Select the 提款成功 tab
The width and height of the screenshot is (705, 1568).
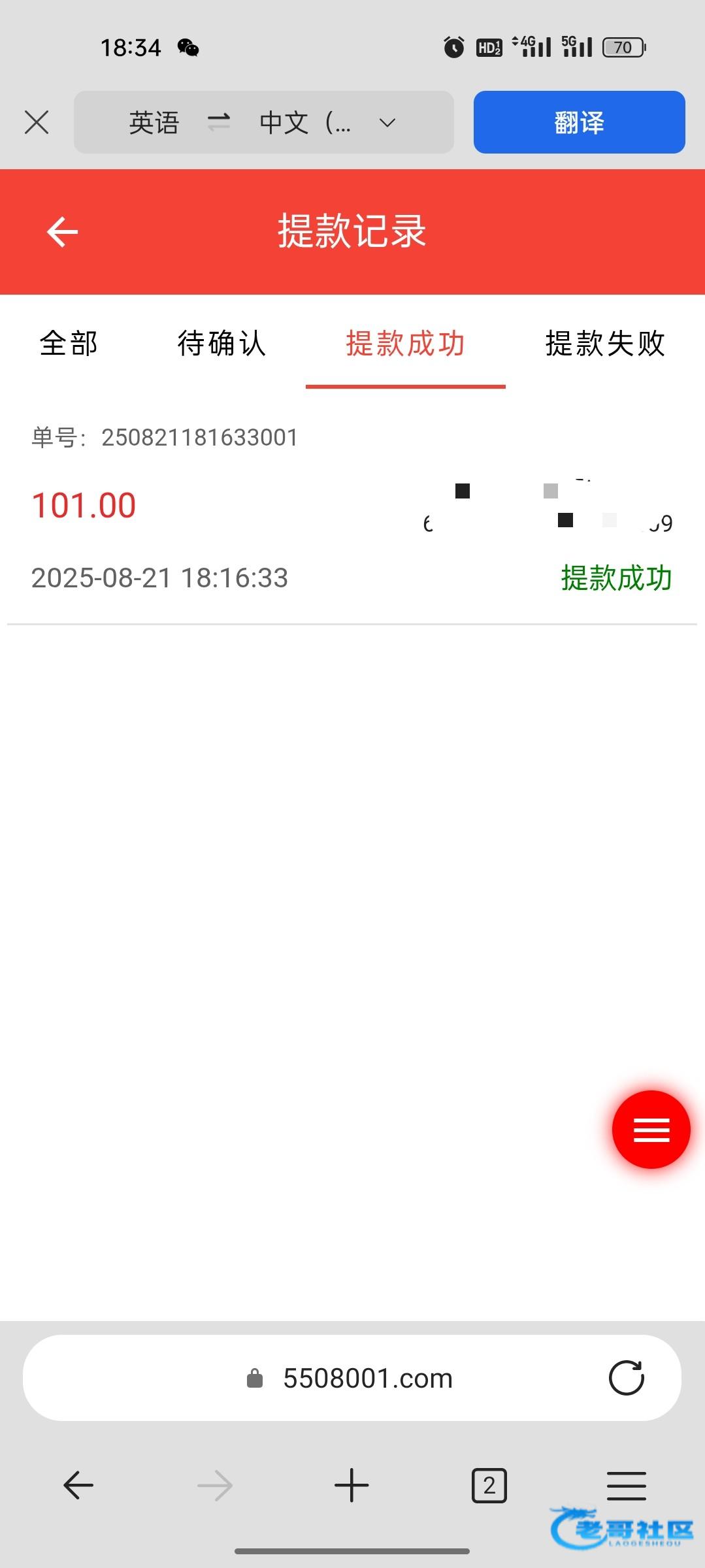click(x=405, y=344)
